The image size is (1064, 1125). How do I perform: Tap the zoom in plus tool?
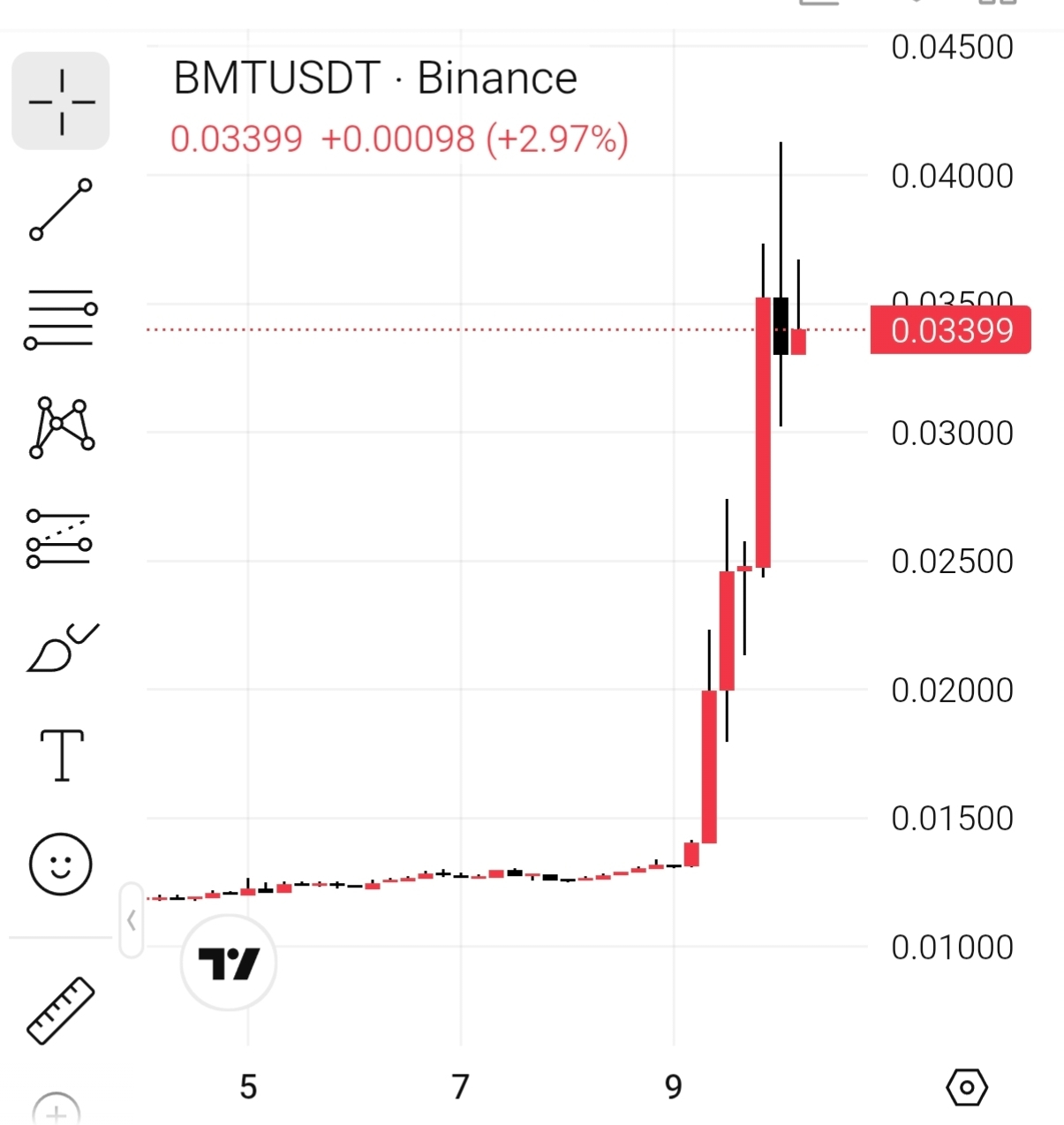[x=56, y=1111]
